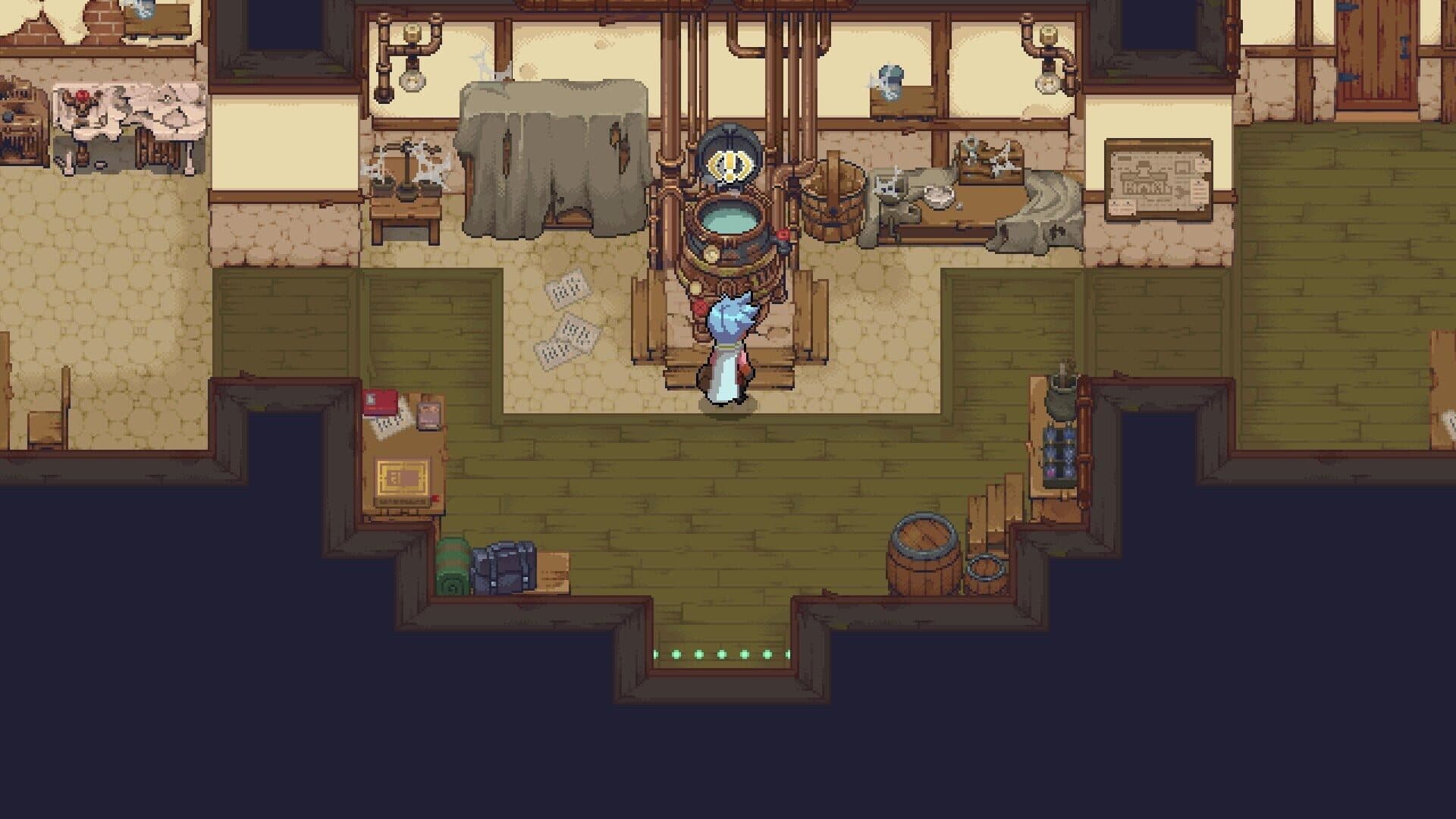Image resolution: width=1456 pixels, height=819 pixels.
Task: Tap the exclamation prompt above the cauldron
Action: pos(729,166)
